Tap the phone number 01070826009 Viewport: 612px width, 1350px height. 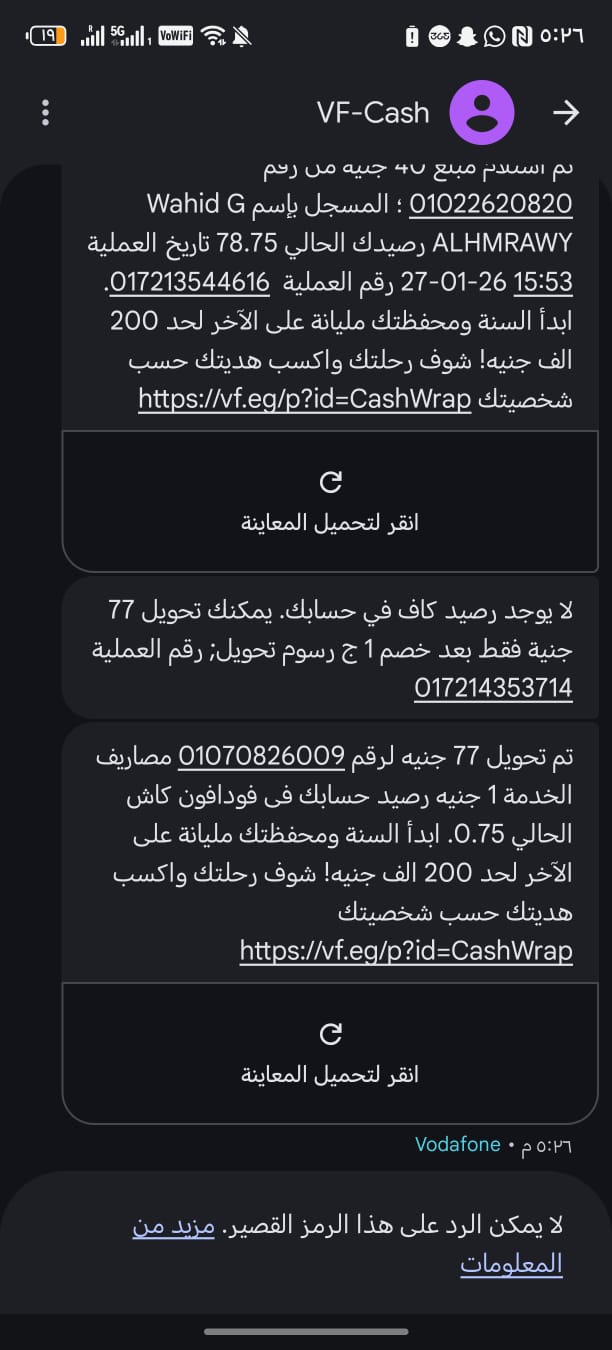pos(262,757)
